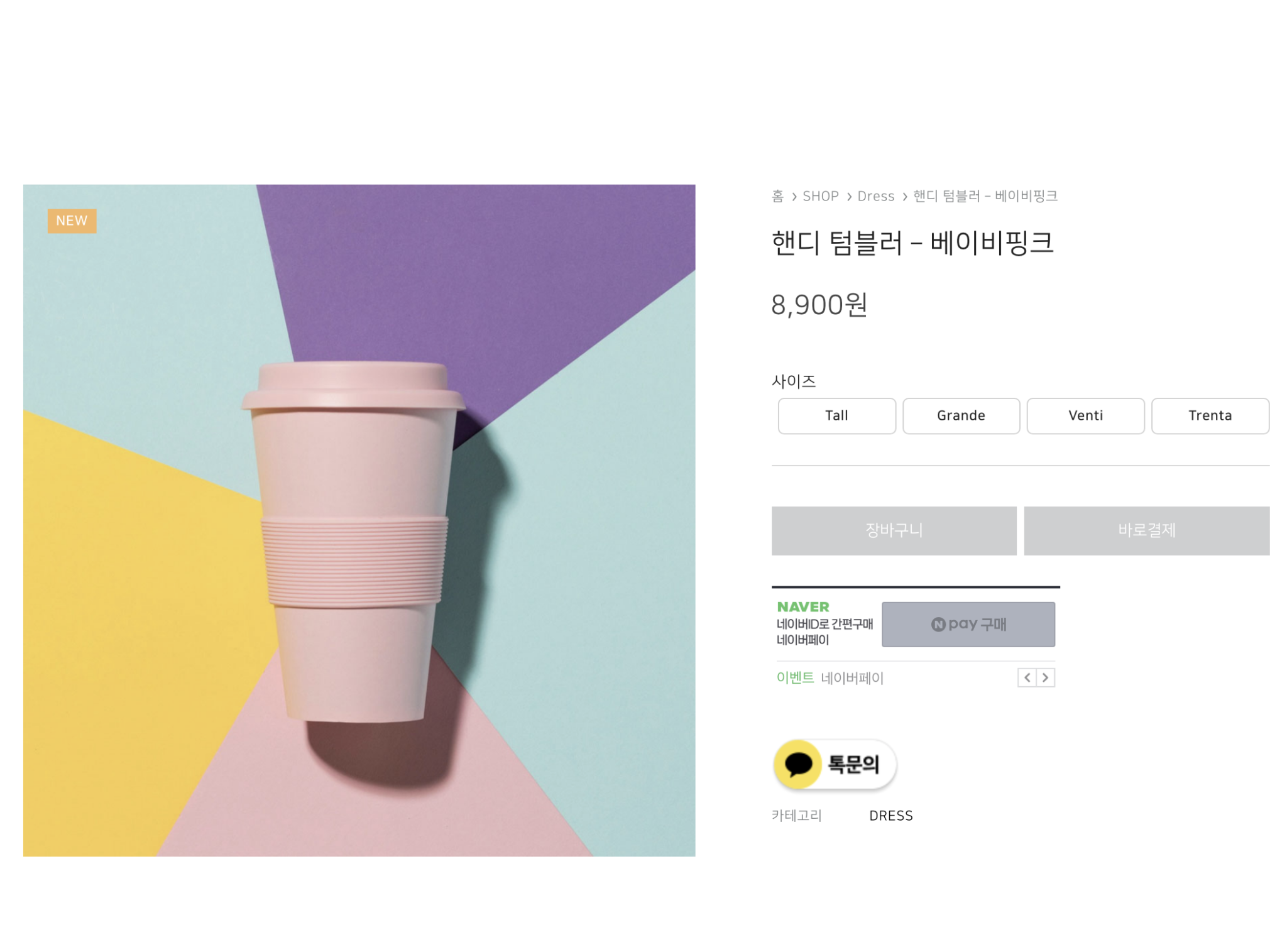Select the Tall size option
The width and height of the screenshot is (1287, 952).
point(836,415)
